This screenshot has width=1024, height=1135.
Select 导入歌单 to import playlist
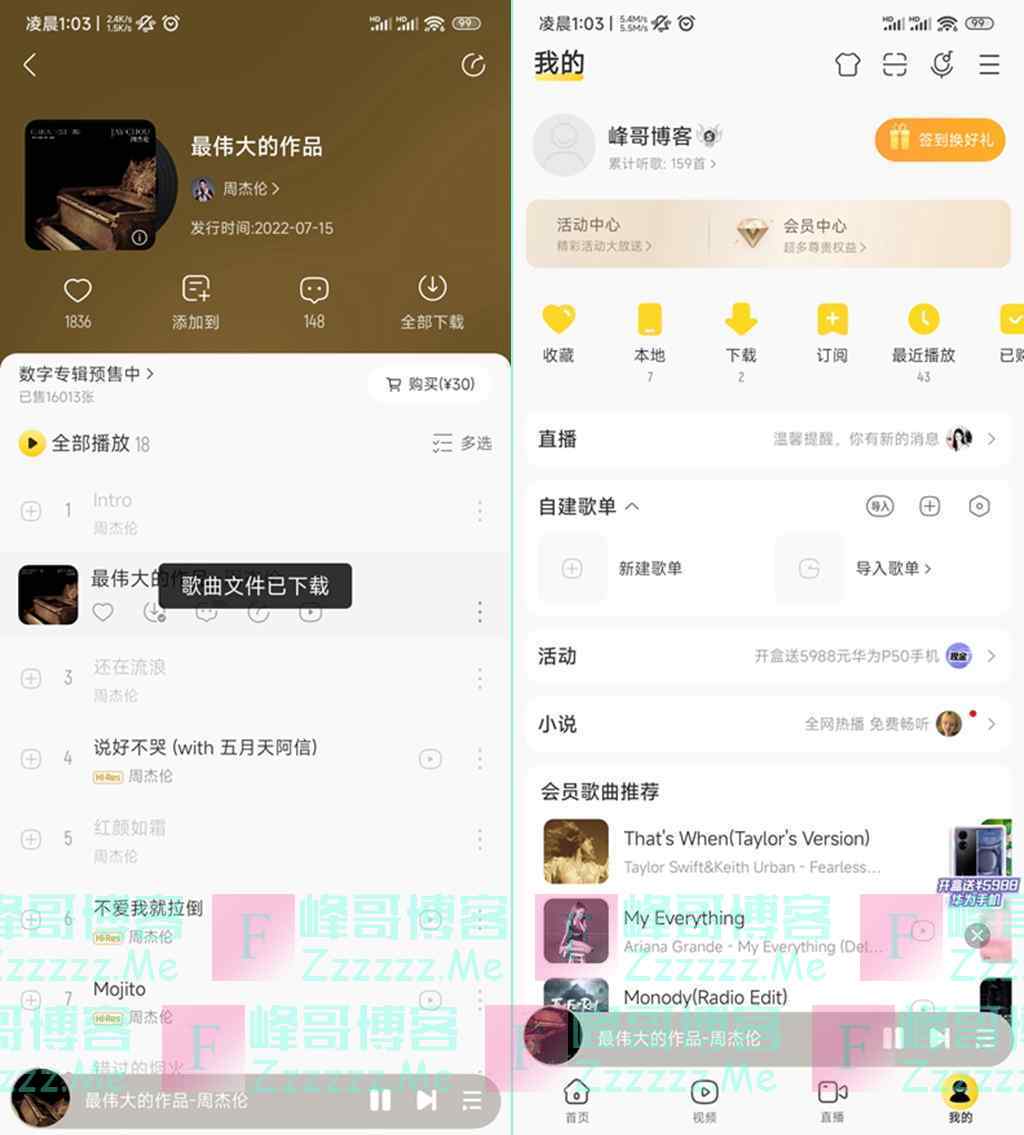892,568
